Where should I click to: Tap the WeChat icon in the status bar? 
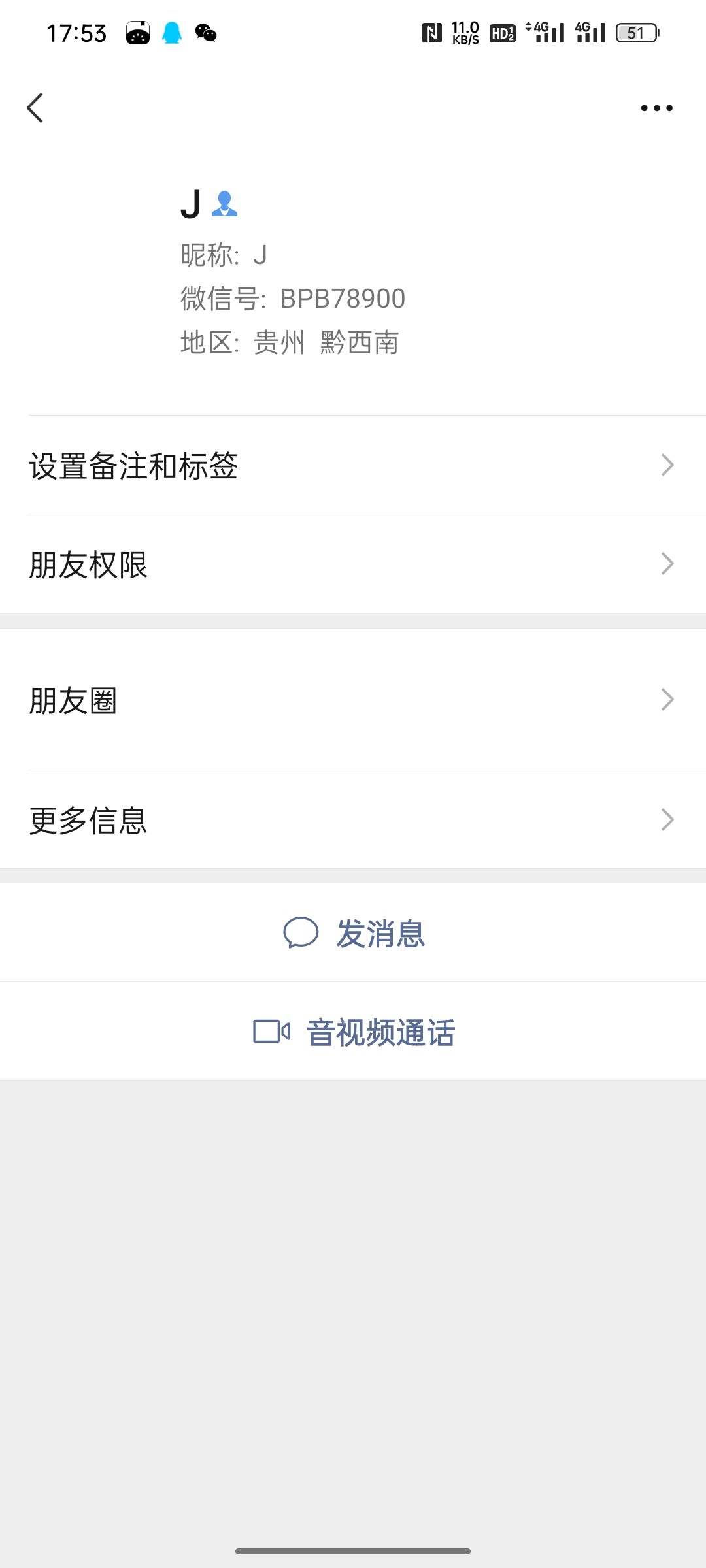click(x=205, y=33)
